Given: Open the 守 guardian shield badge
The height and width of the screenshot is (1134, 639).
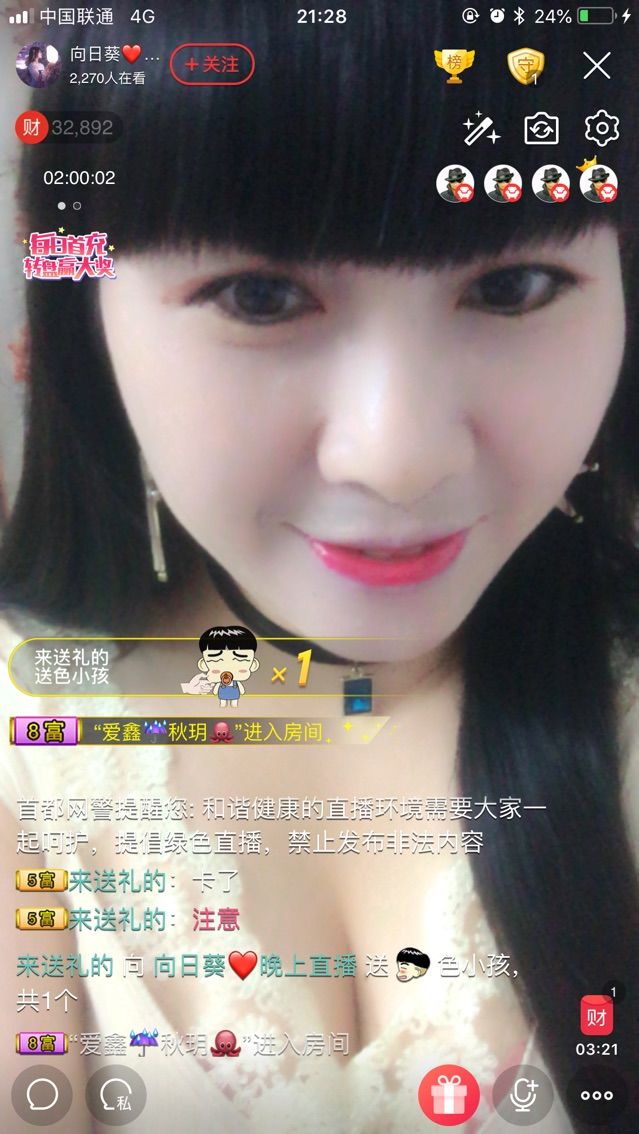Looking at the screenshot, I should 524,67.
